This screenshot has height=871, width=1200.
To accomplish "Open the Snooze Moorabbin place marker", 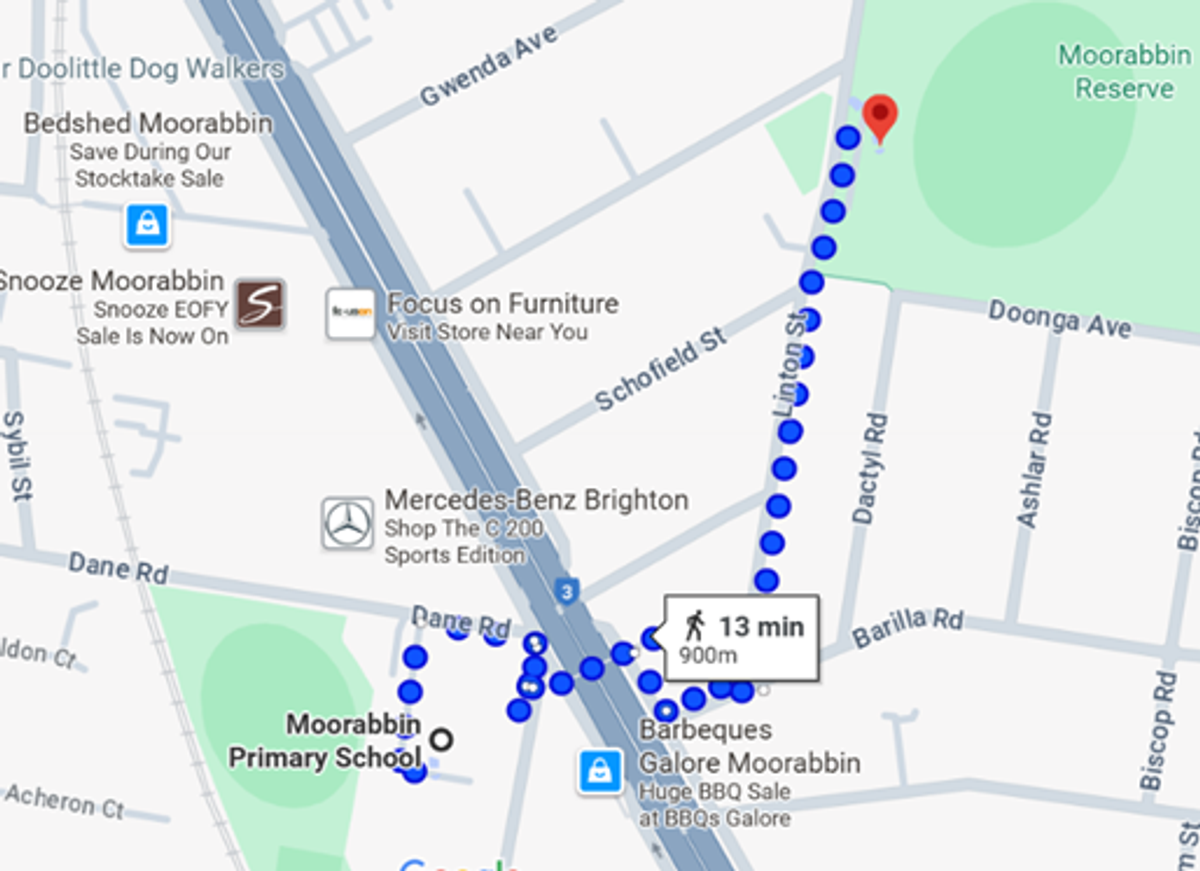I will coord(260,304).
